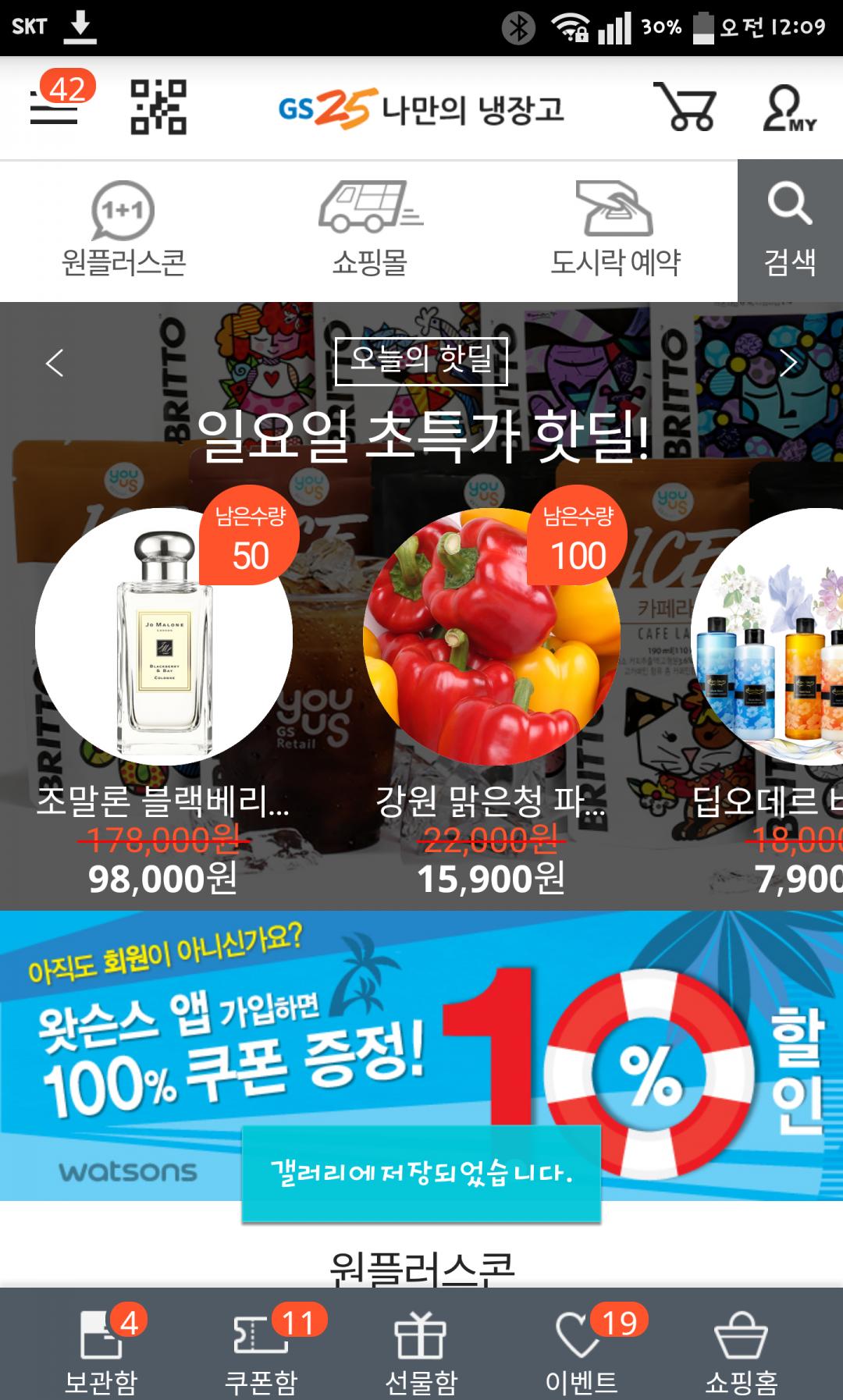
Task: Switch to 선물함 tab
Action: tap(421, 1348)
